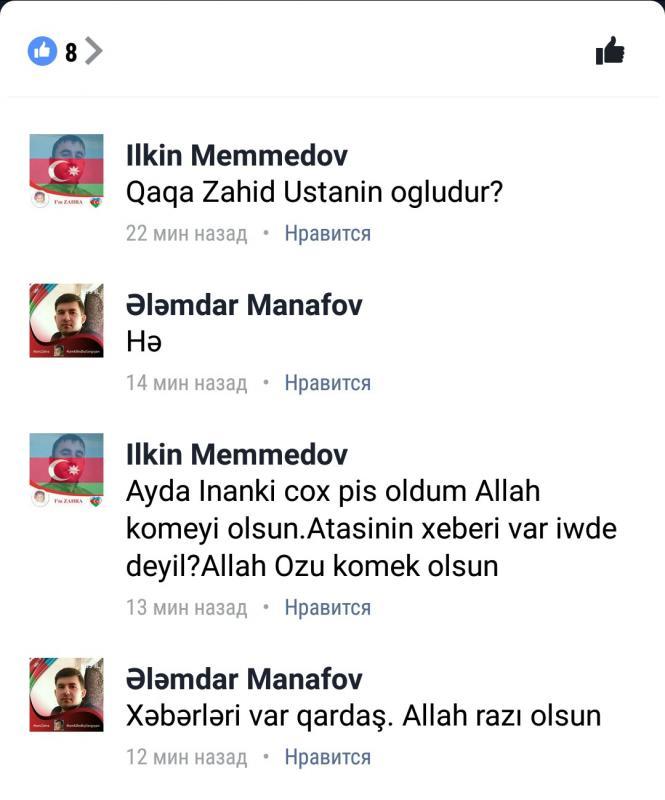Like the post with the thumbs-up icon
This screenshot has width=665, height=800.
point(610,50)
